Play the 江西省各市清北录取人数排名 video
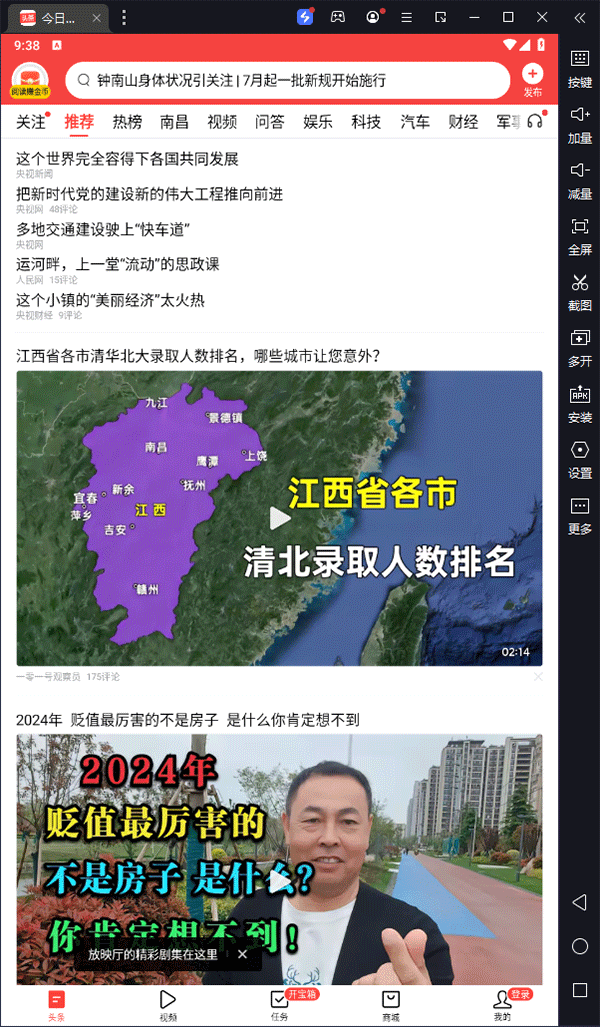Viewport: 600px width, 1027px height. click(279, 518)
